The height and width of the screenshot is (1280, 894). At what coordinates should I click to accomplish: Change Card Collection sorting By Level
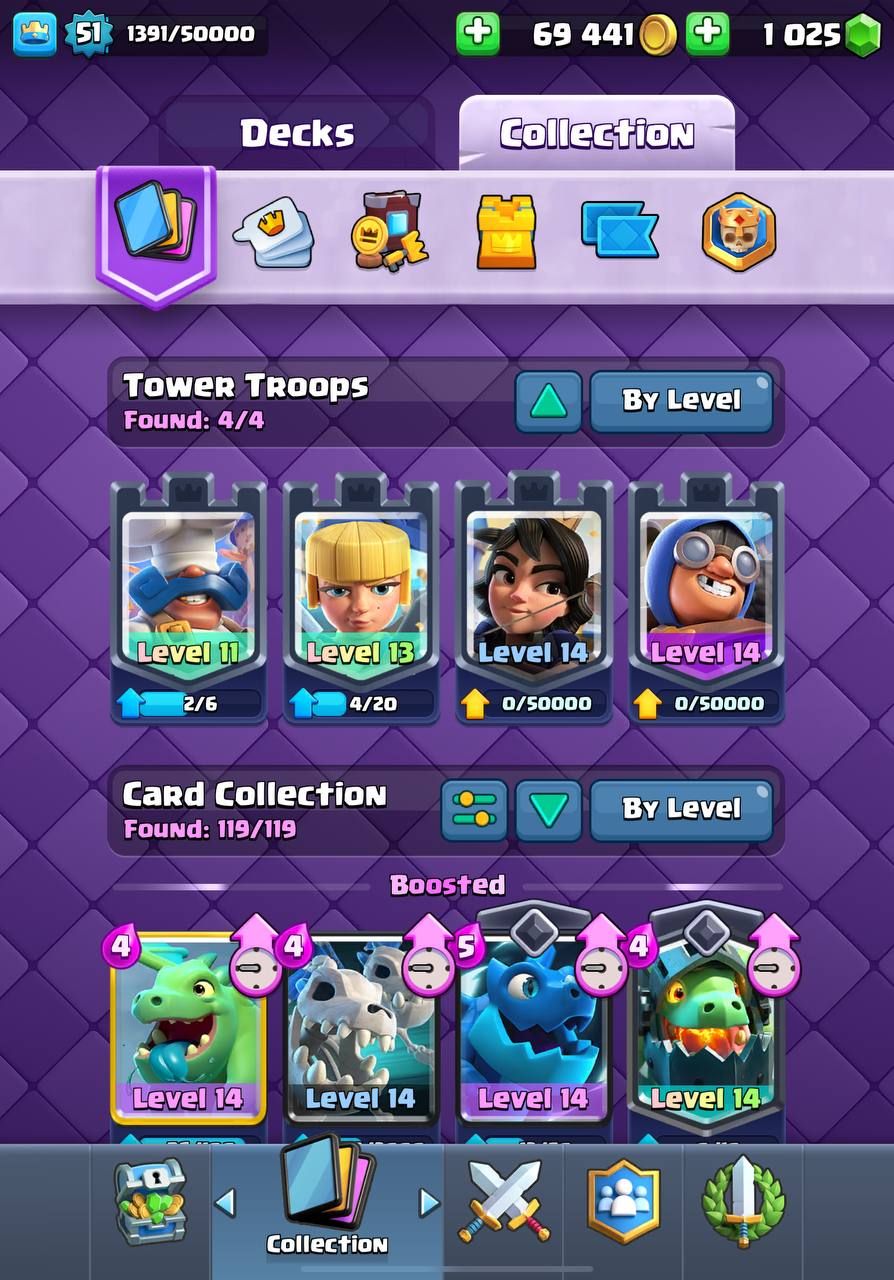[681, 809]
